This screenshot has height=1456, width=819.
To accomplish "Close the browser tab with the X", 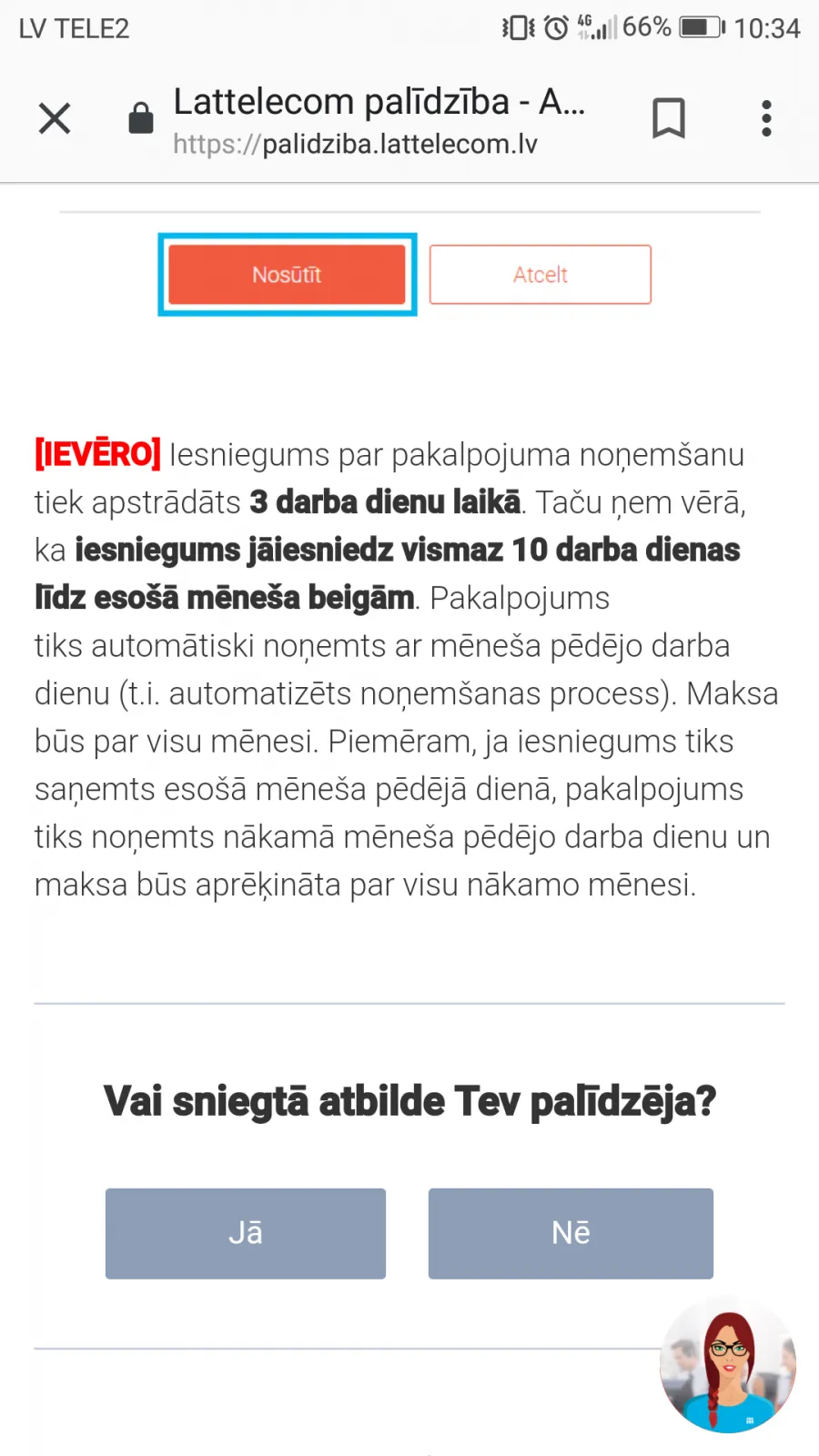I will [x=55, y=118].
